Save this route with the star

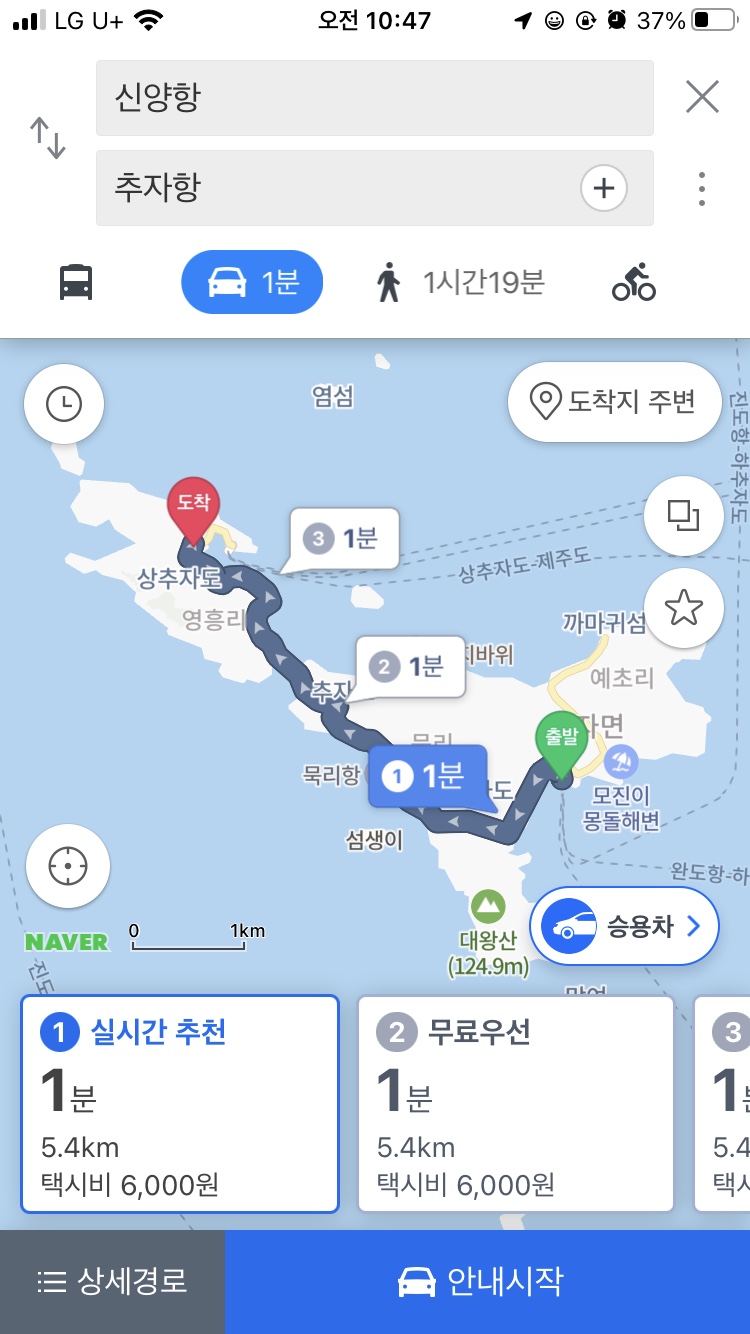tap(684, 607)
